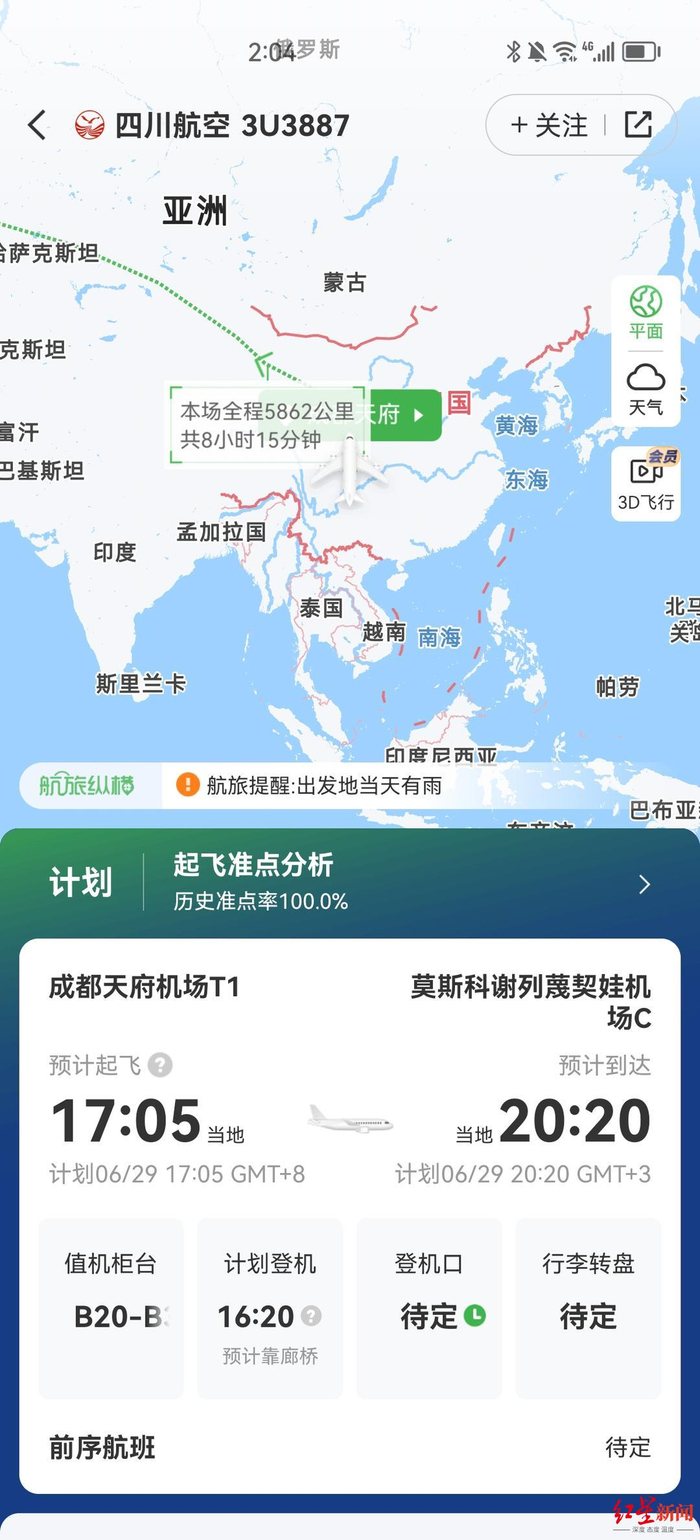Share flight via the export icon
This screenshot has height=1540, width=700.
(638, 125)
